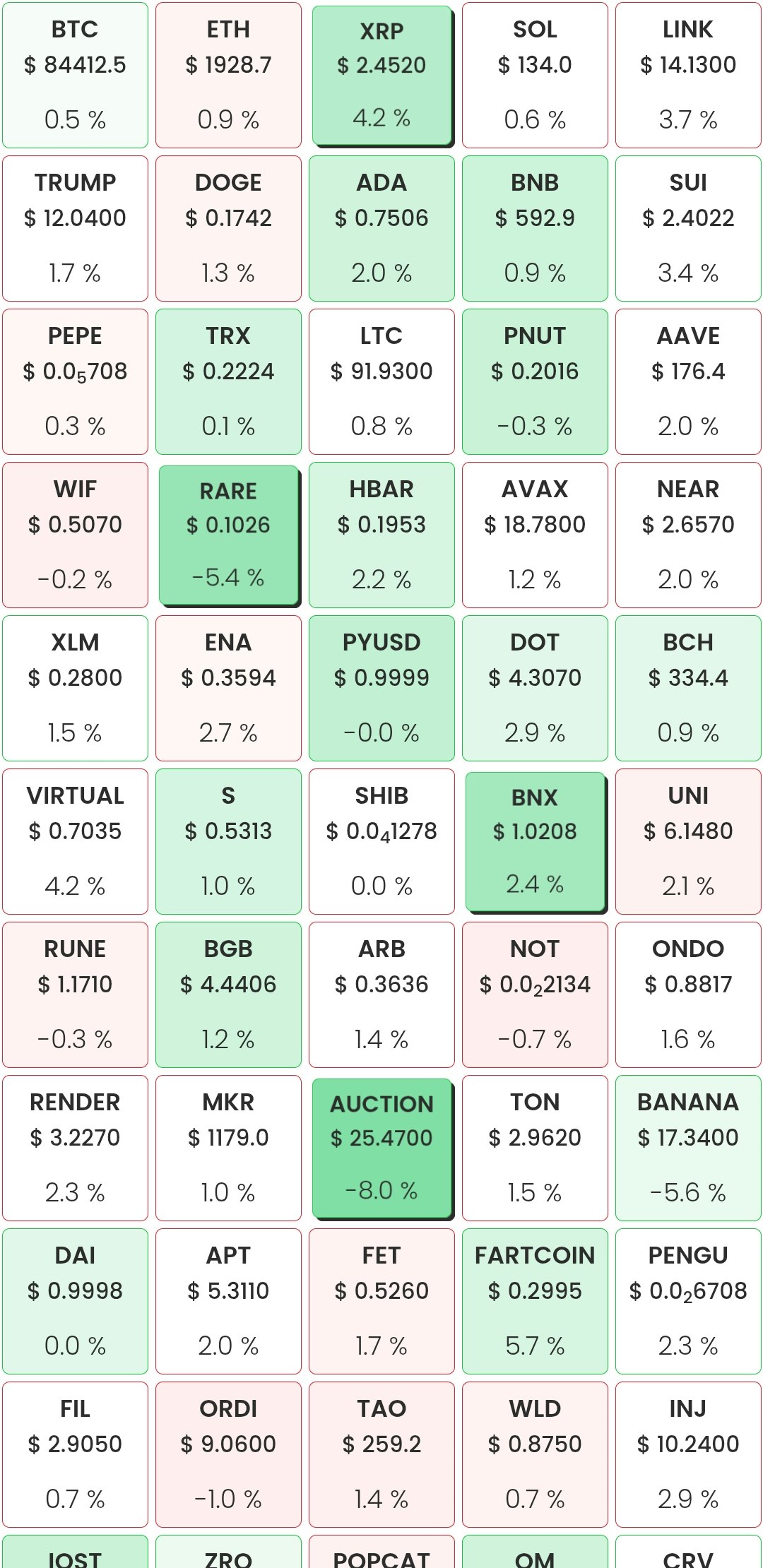This screenshot has height=1568, width=763.
Task: Select the VIRTUAL tile
Action: click(75, 841)
